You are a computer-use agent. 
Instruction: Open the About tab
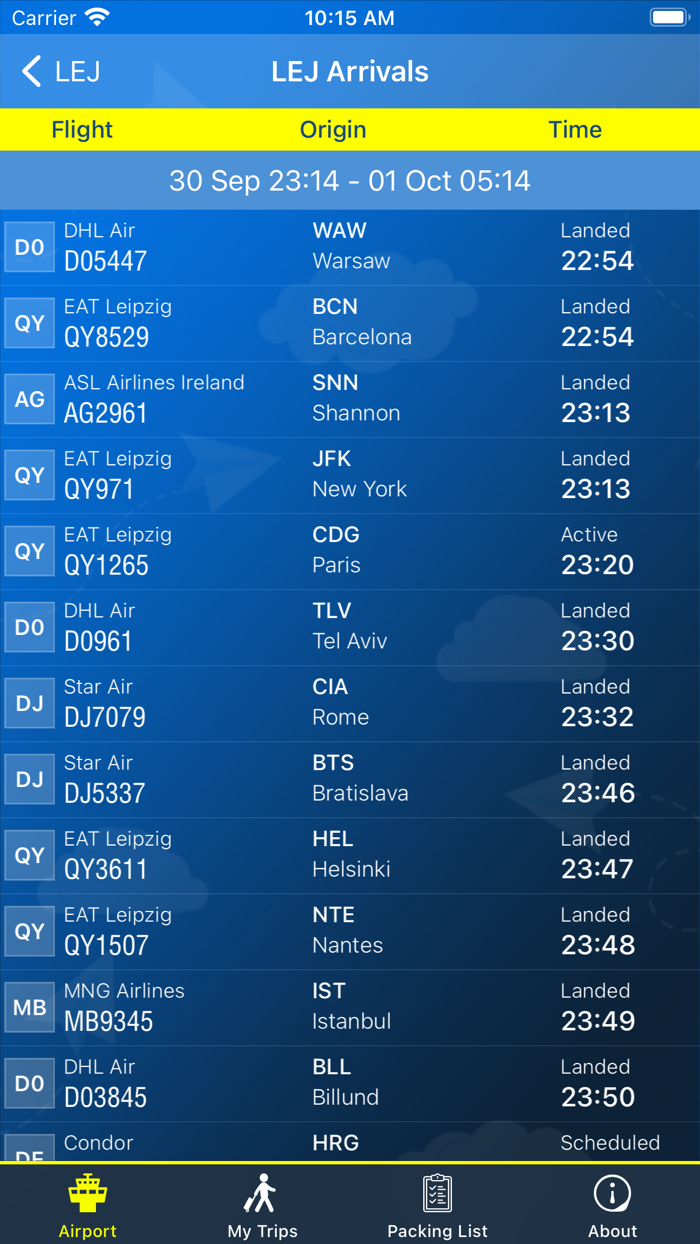click(612, 1205)
